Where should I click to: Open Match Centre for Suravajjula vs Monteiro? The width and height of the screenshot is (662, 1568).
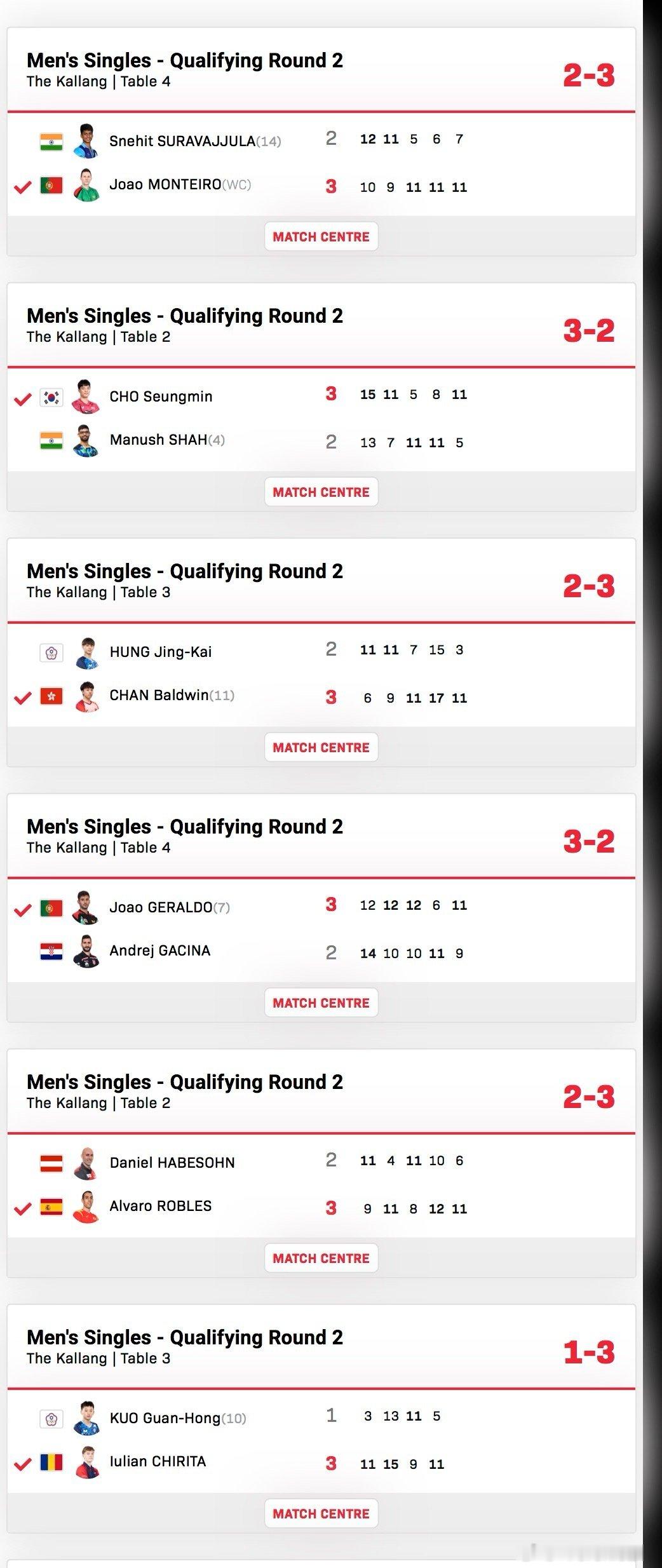click(x=321, y=236)
